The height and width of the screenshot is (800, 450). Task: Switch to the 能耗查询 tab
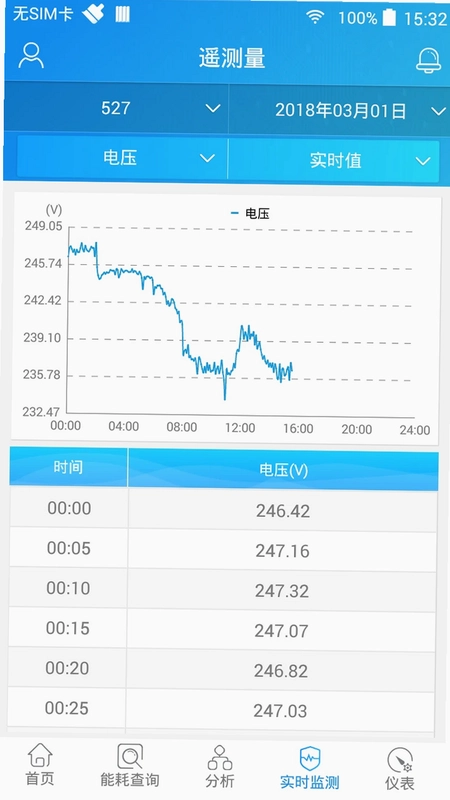point(130,765)
